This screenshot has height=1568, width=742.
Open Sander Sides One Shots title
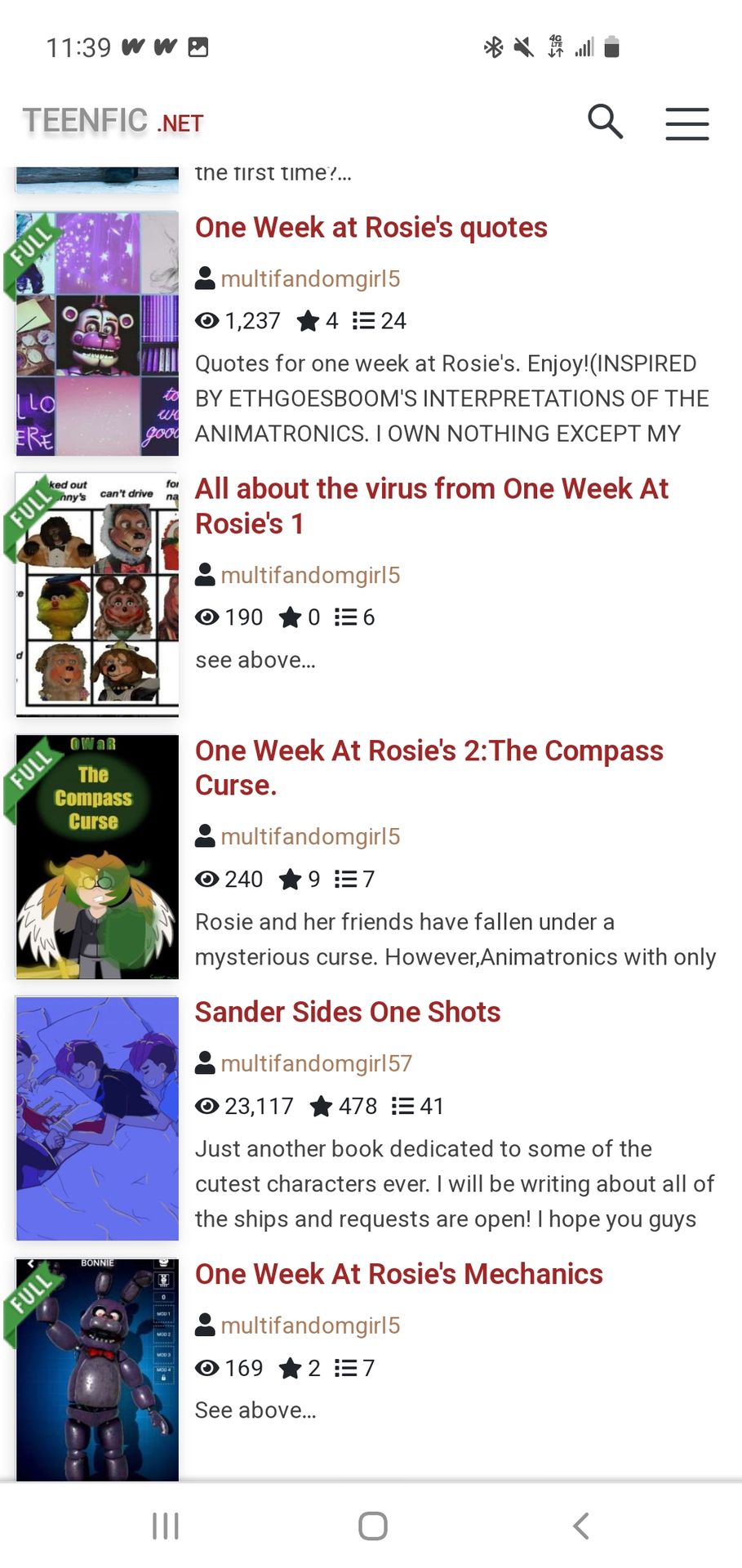pos(348,1012)
